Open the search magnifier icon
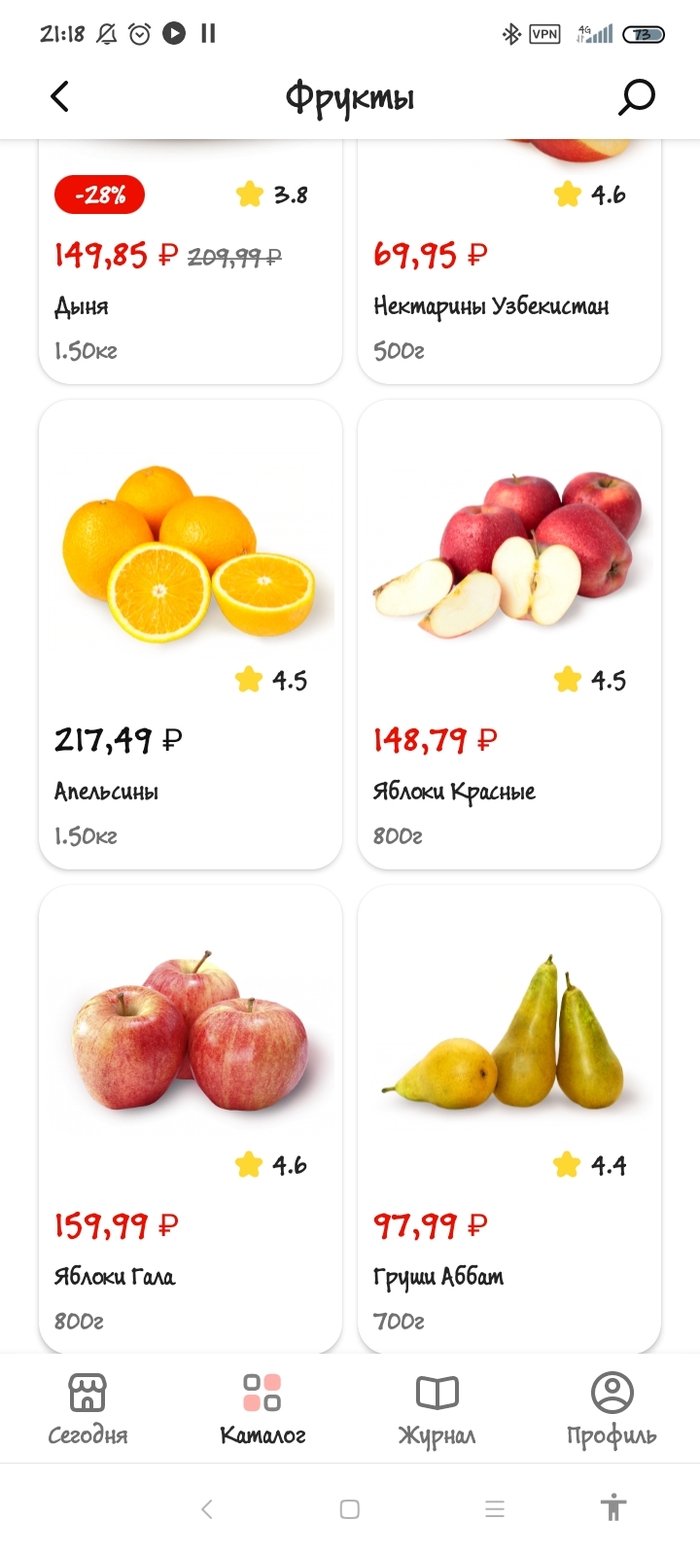Image resolution: width=700 pixels, height=1556 pixels. click(636, 97)
